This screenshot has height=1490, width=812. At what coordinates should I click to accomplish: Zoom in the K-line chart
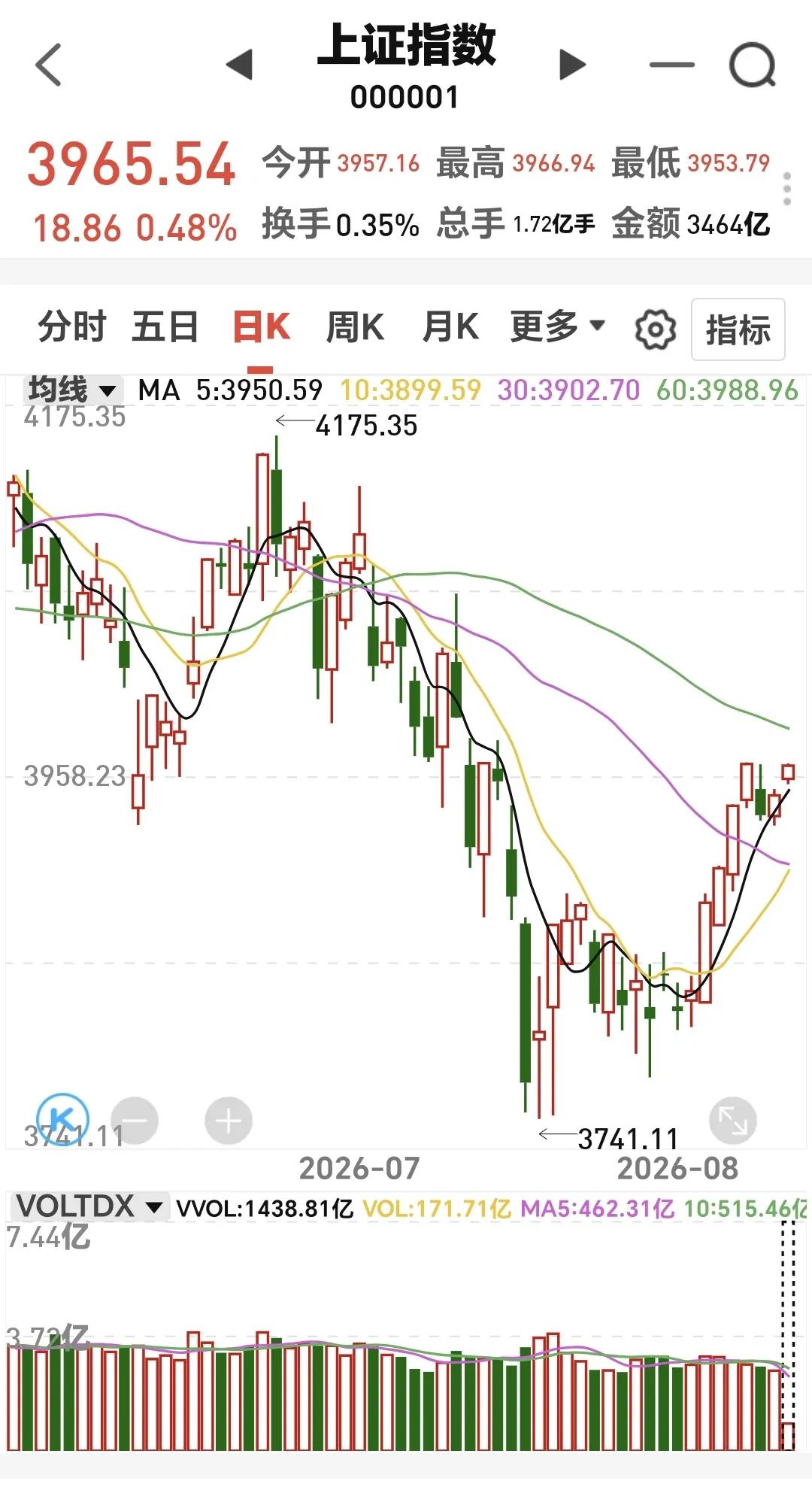pyautogui.click(x=229, y=1121)
